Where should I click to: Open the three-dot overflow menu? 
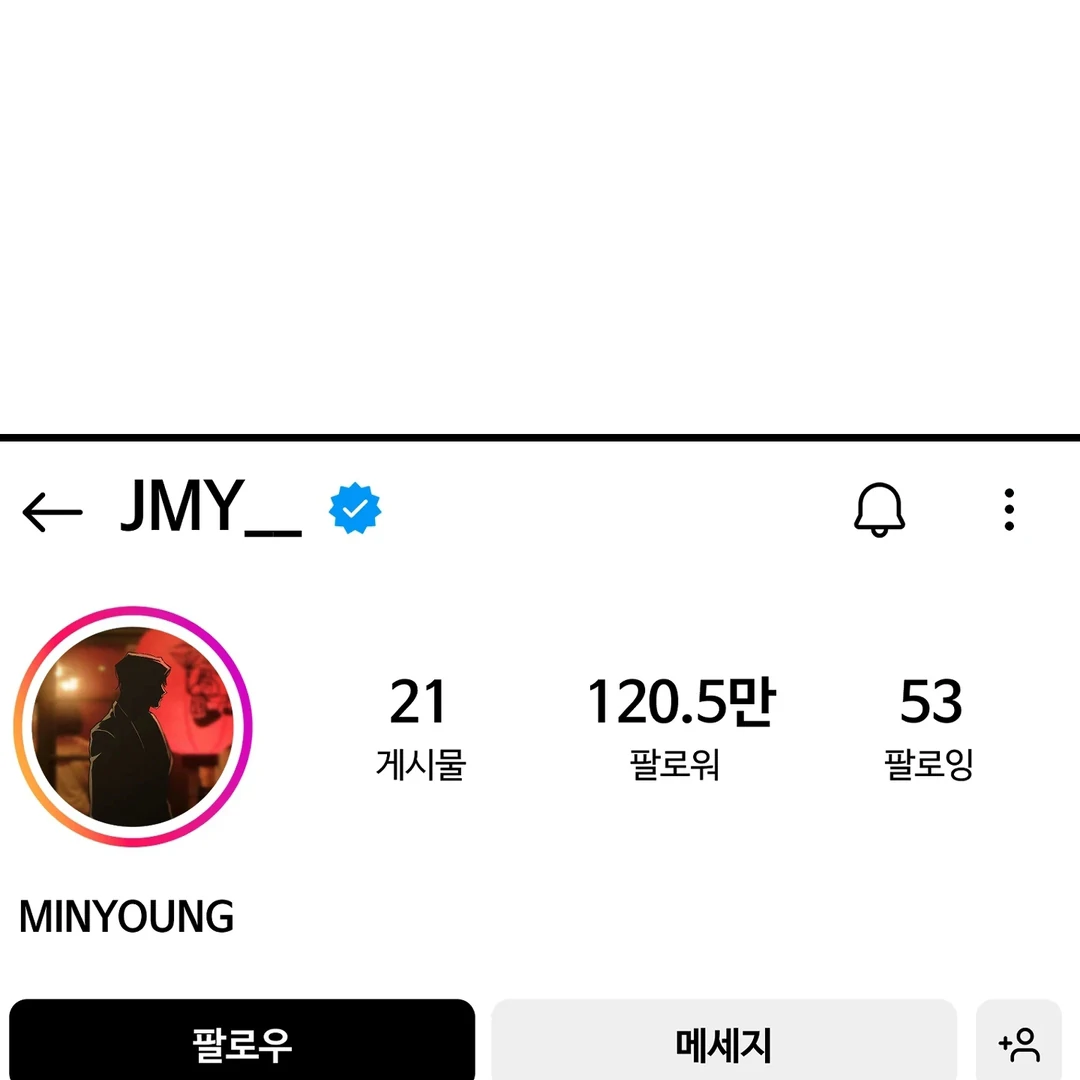click(1009, 510)
